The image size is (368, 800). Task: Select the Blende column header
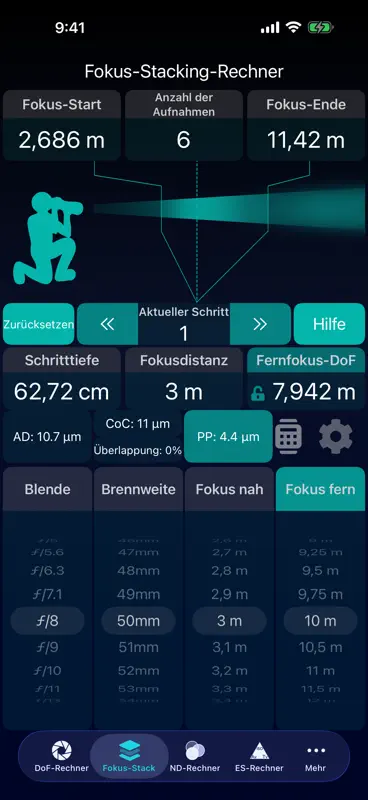click(x=47, y=489)
